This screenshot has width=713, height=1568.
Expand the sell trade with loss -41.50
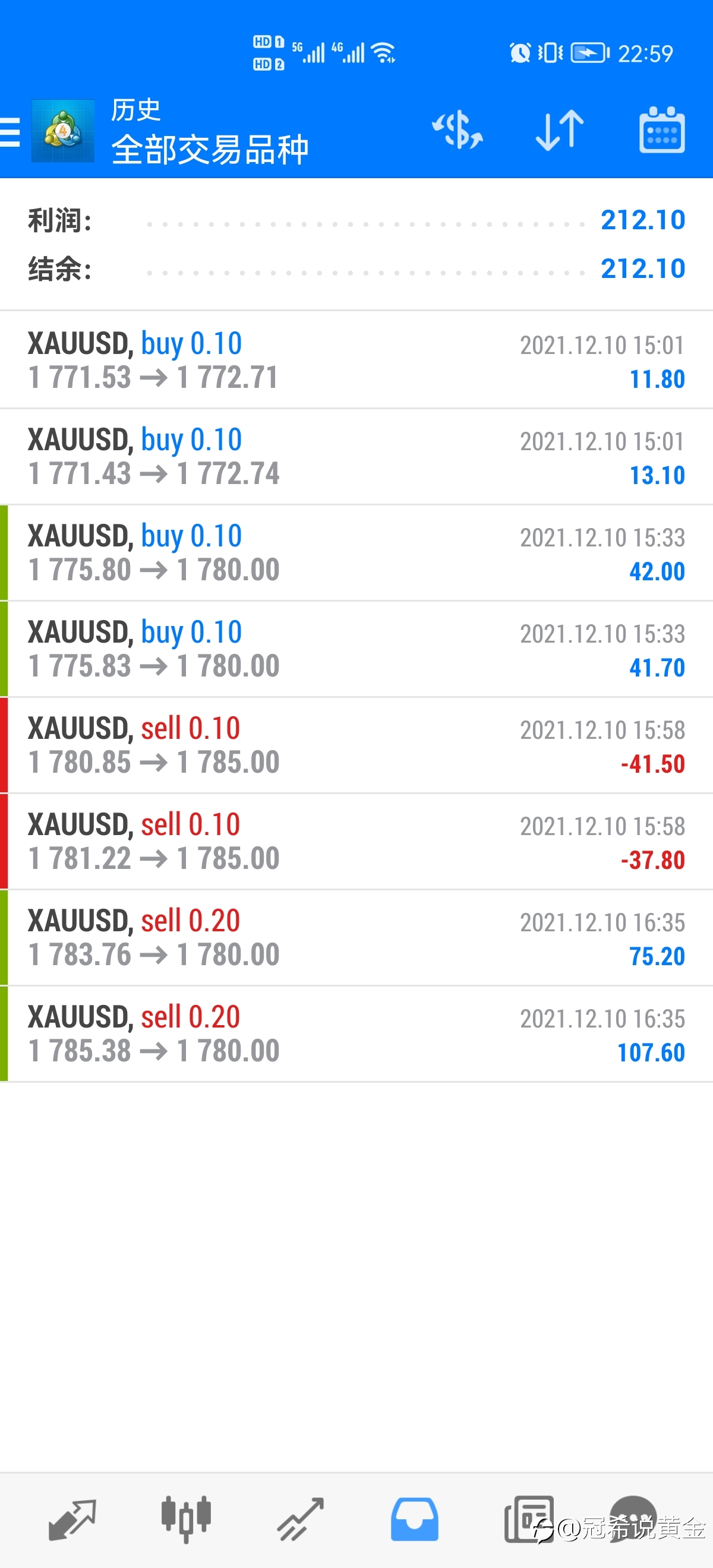356,745
